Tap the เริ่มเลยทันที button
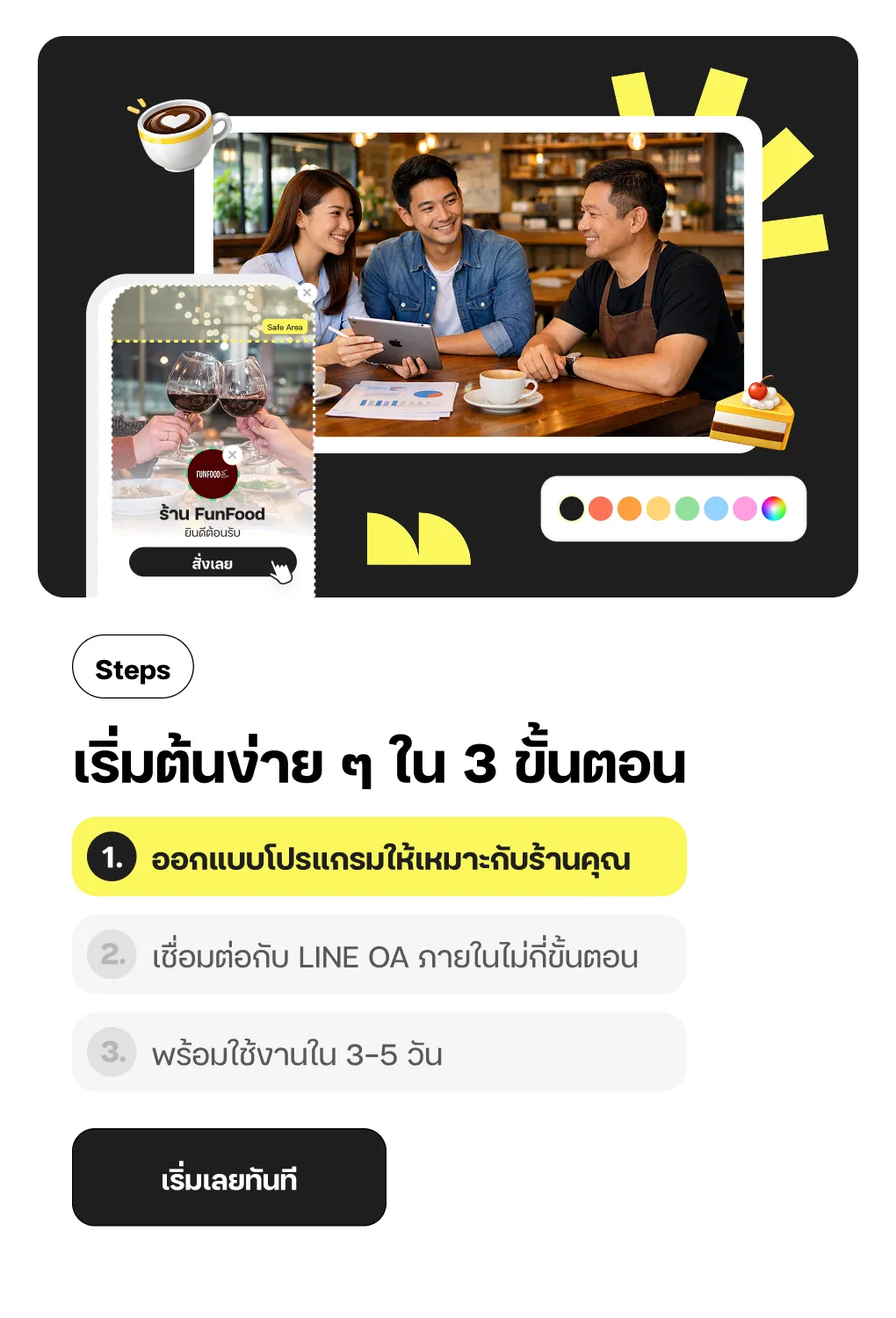Screen dimensions: 896x1318 pos(229,1177)
